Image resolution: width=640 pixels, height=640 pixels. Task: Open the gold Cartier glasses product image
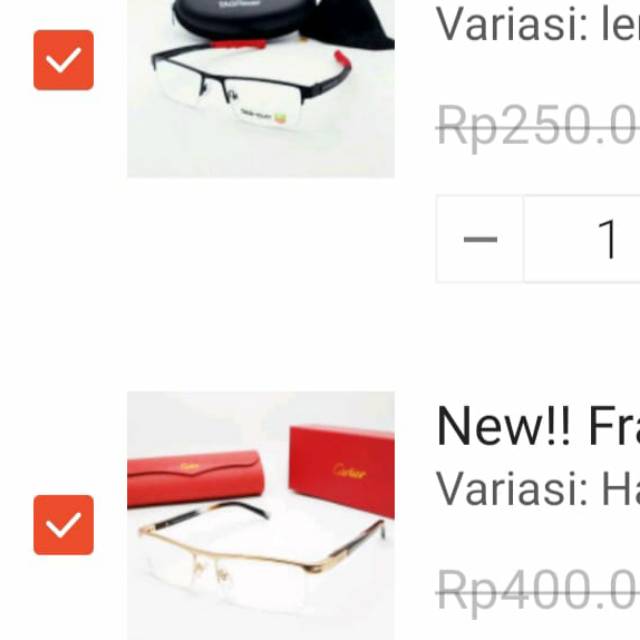(x=260, y=515)
